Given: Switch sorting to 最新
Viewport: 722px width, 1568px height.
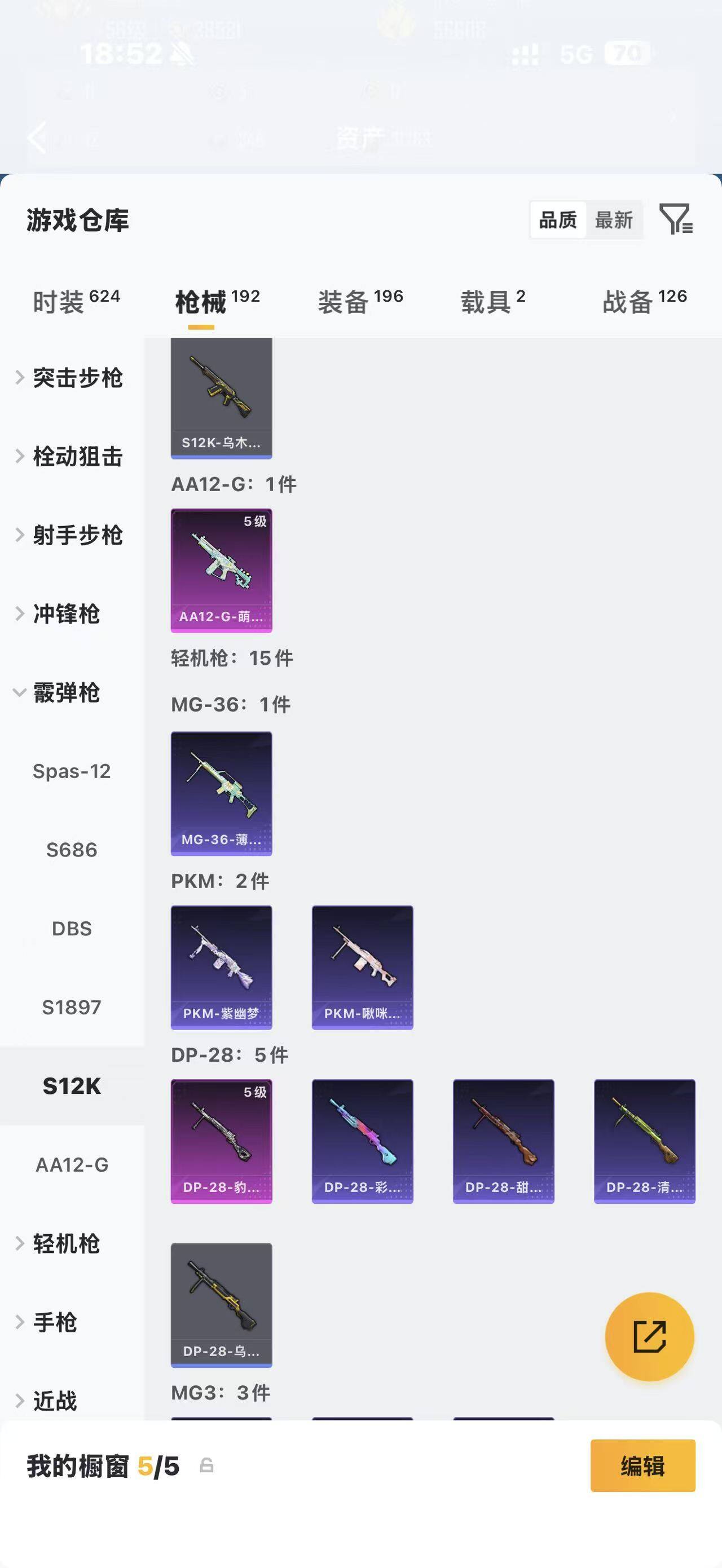Looking at the screenshot, I should coord(614,220).
